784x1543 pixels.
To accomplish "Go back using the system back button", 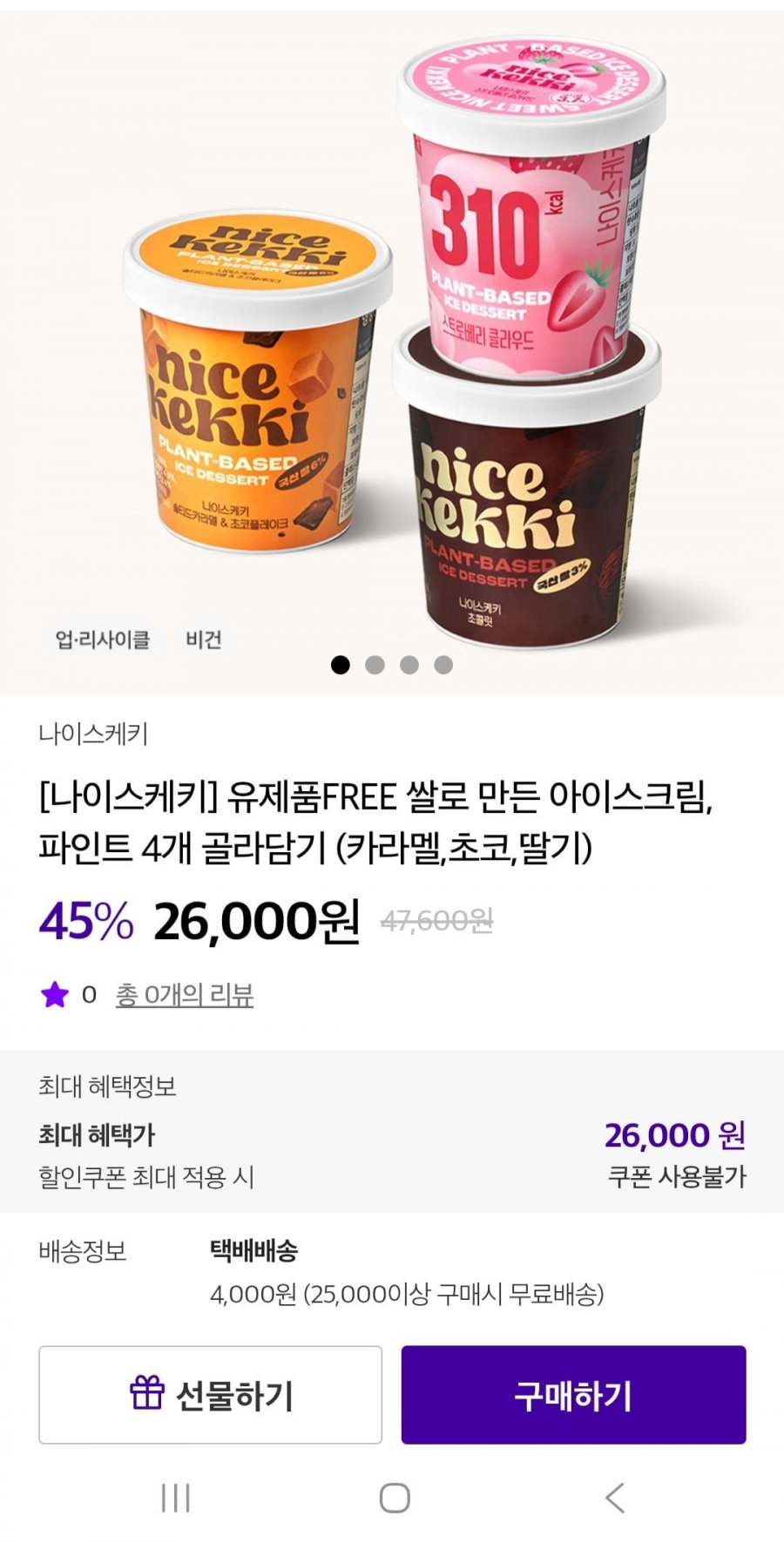I will tap(614, 1498).
